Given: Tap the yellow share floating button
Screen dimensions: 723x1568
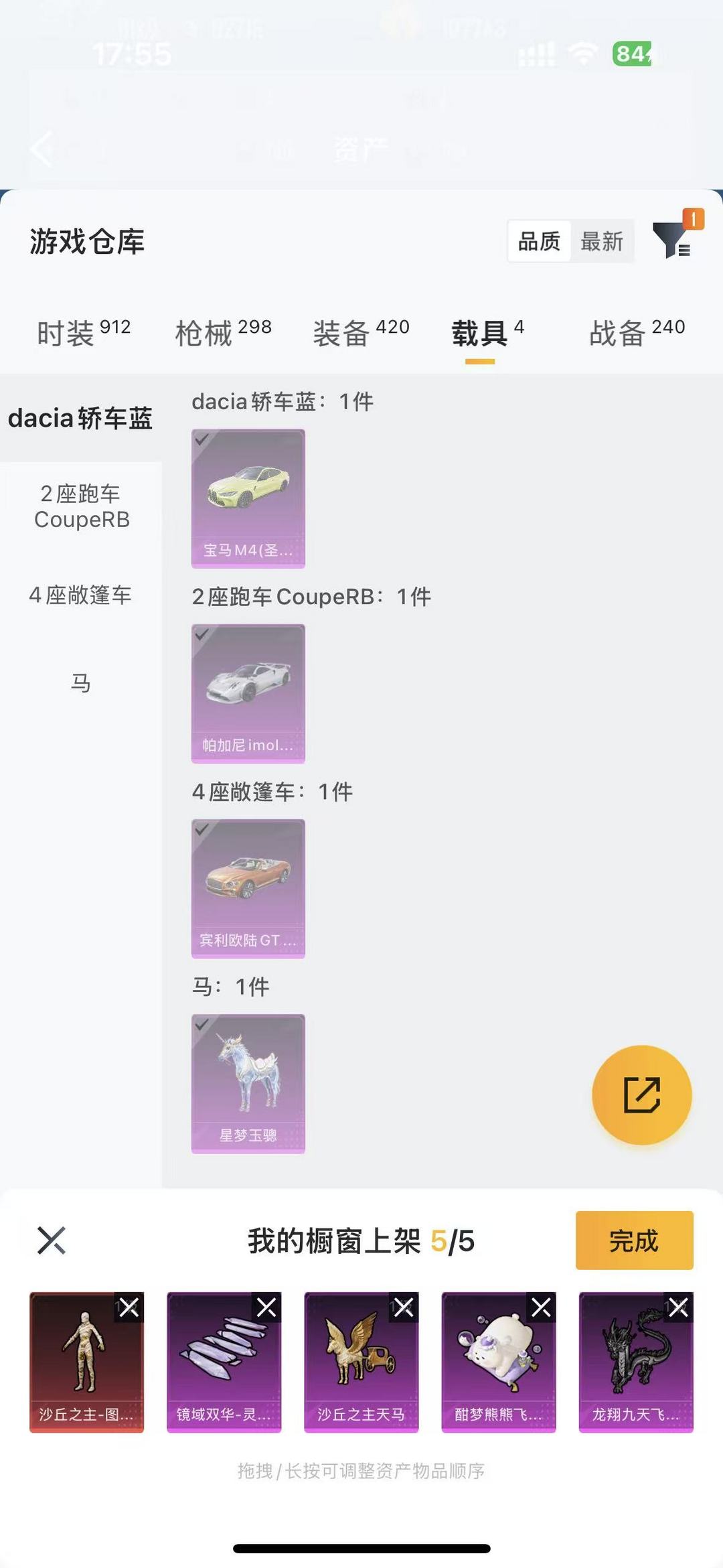Looking at the screenshot, I should click(x=642, y=1094).
